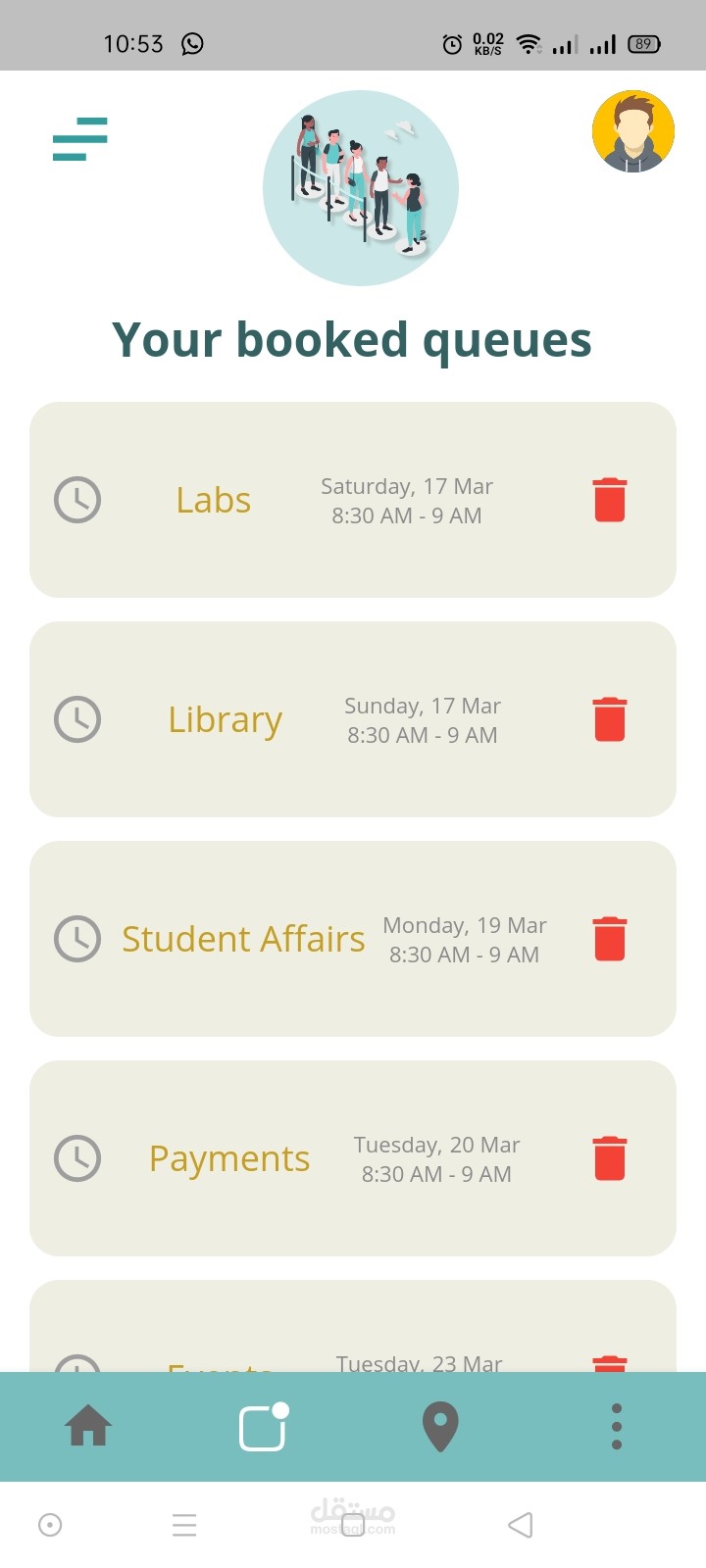The width and height of the screenshot is (706, 1568).
Task: Open the notifications tab in bottom bar
Action: coord(264,1427)
